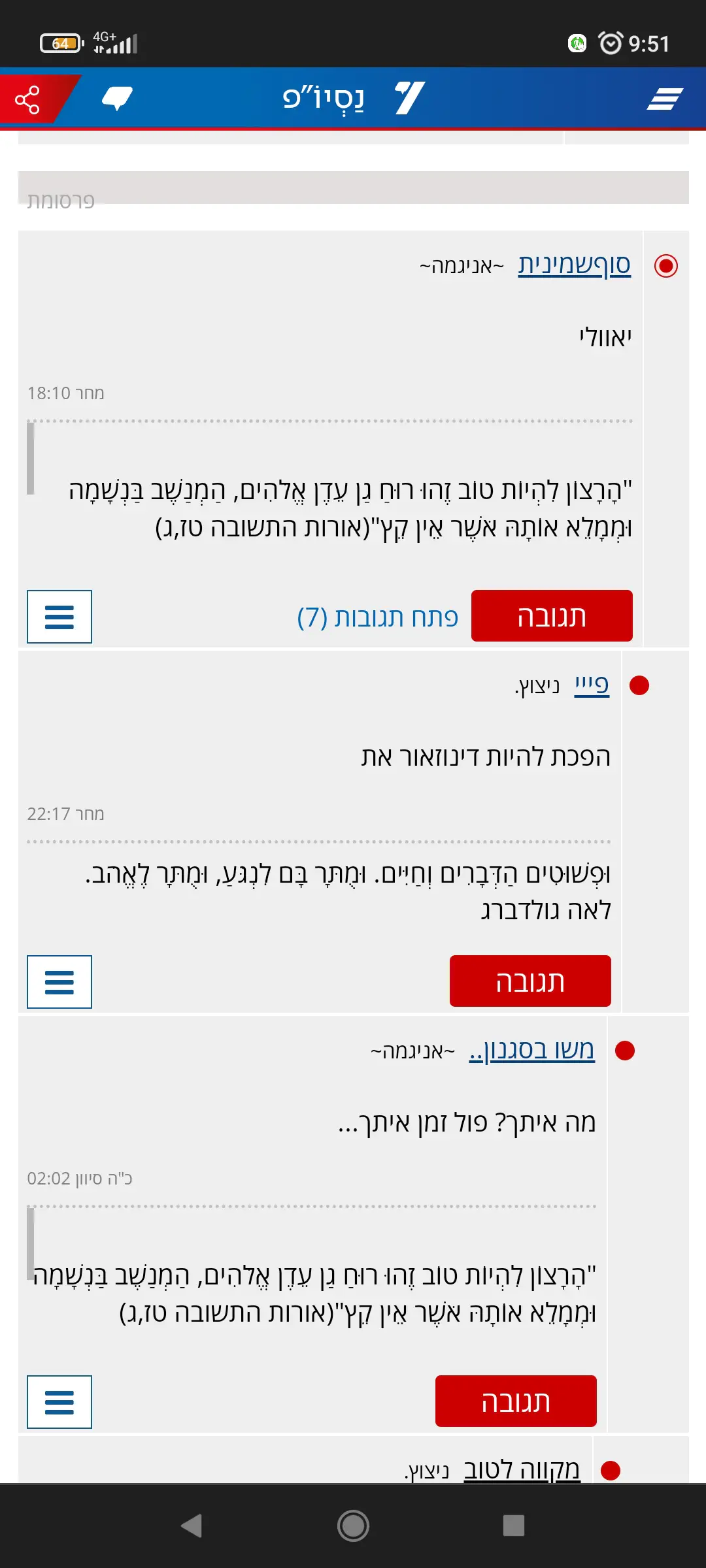
Task: Open options menu on פייי's comment
Action: point(59,982)
